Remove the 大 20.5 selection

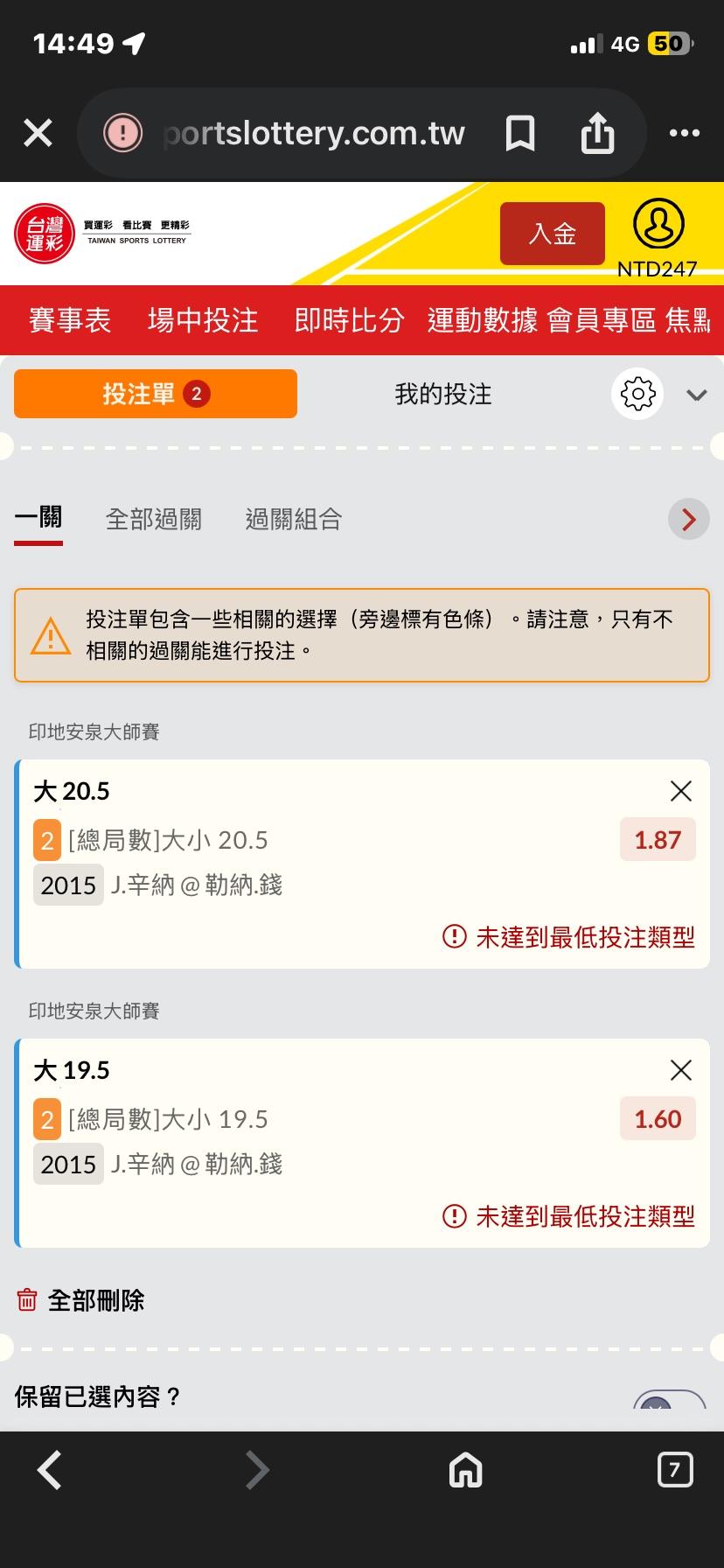point(680,791)
